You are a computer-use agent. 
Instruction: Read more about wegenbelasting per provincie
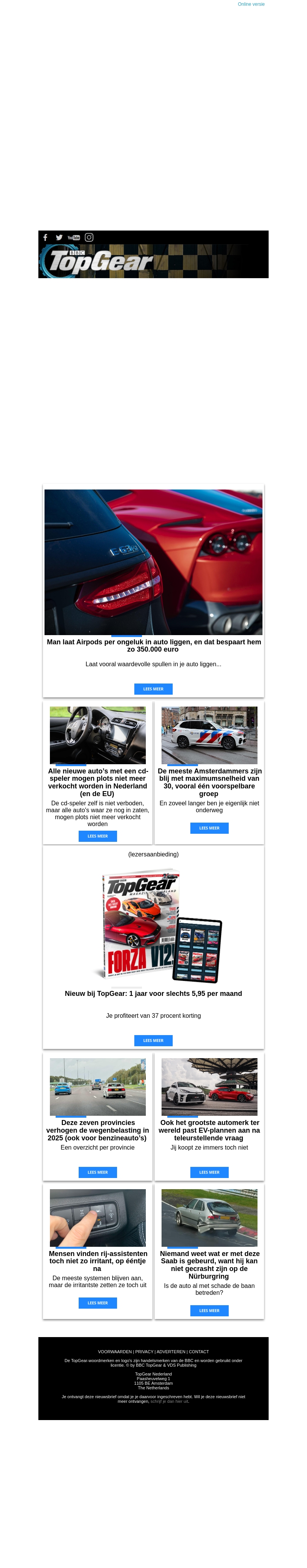(x=97, y=1172)
